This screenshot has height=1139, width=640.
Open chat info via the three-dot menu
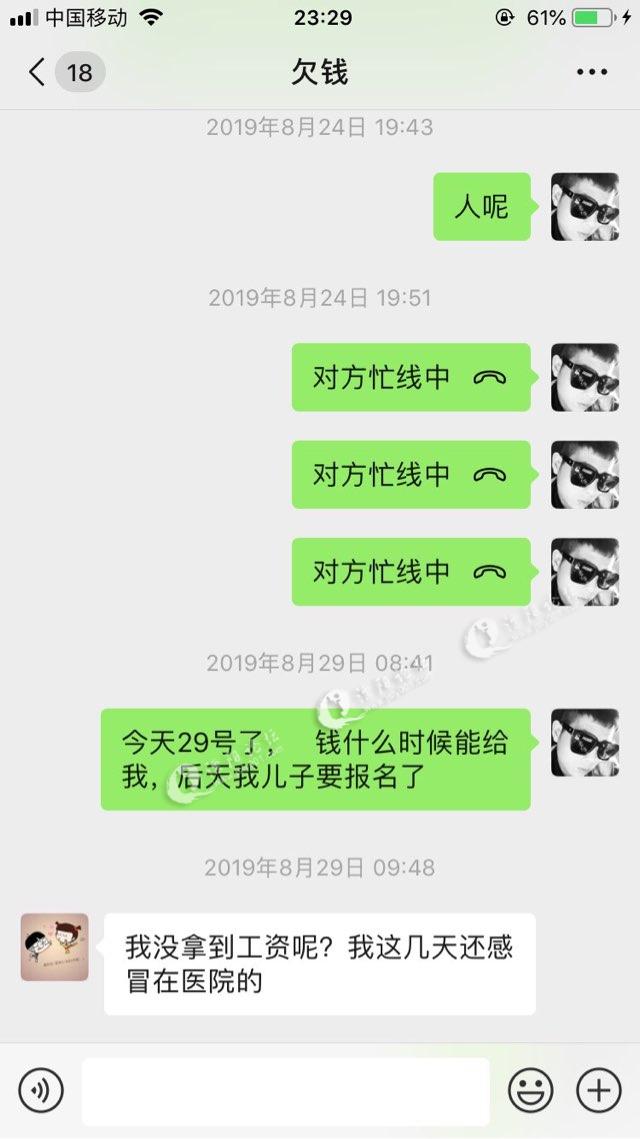591,73
